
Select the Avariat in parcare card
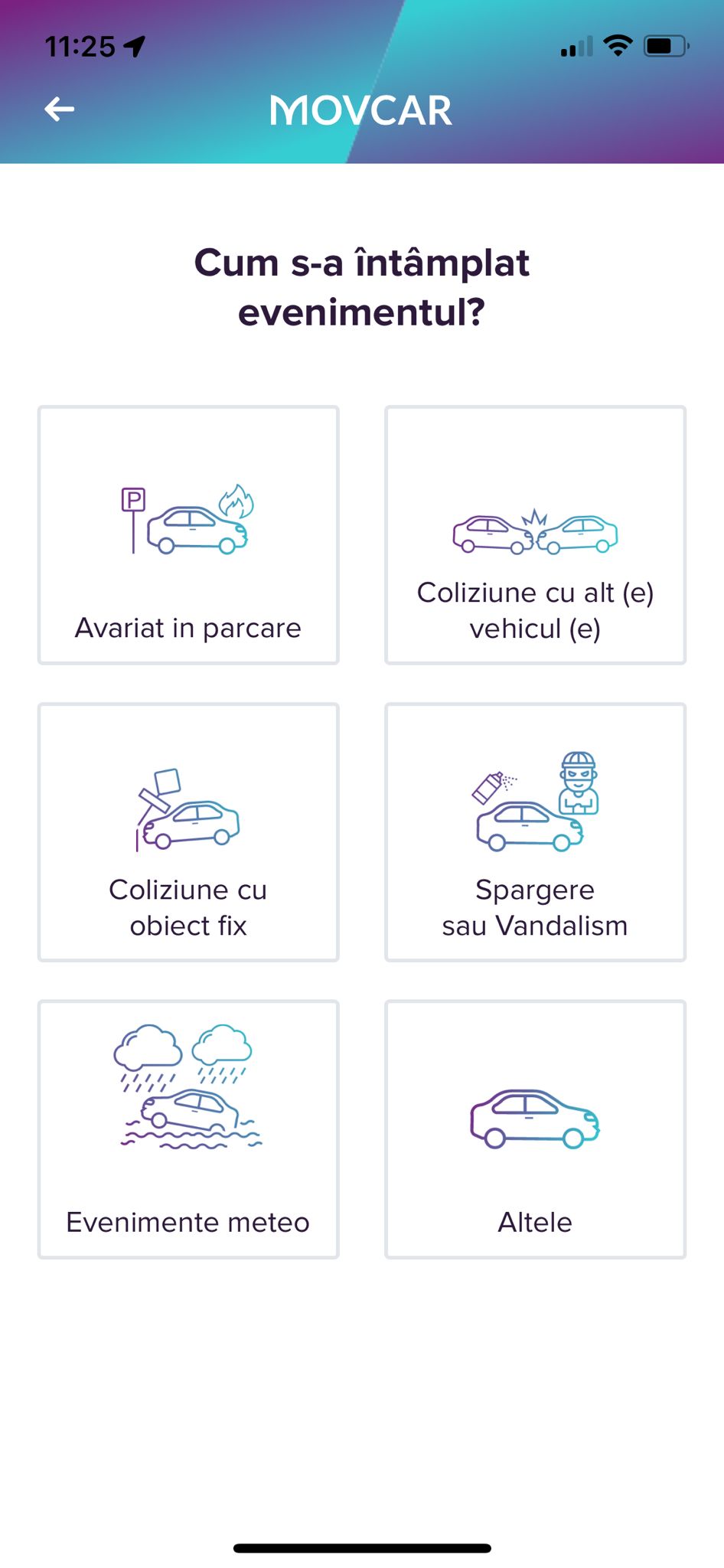click(188, 535)
